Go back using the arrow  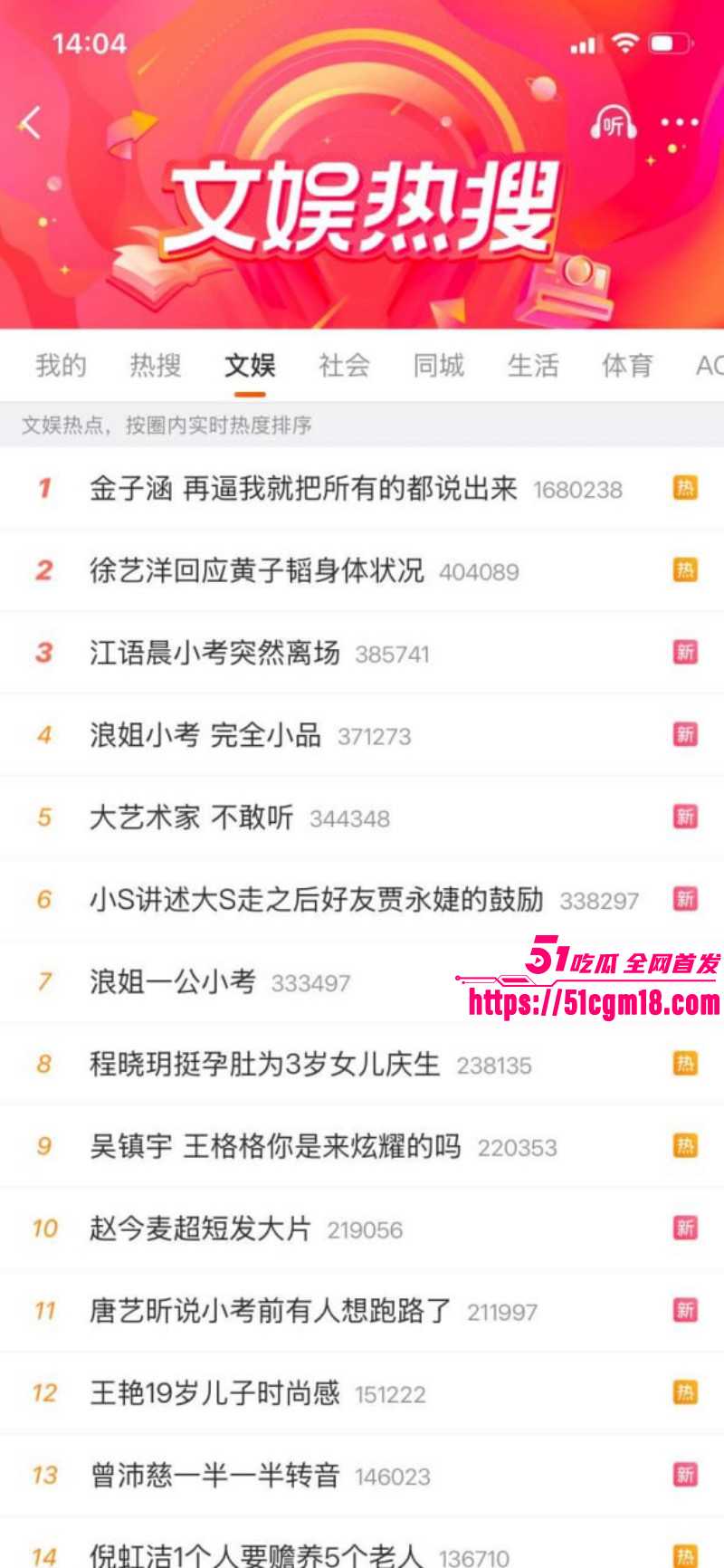32,122
